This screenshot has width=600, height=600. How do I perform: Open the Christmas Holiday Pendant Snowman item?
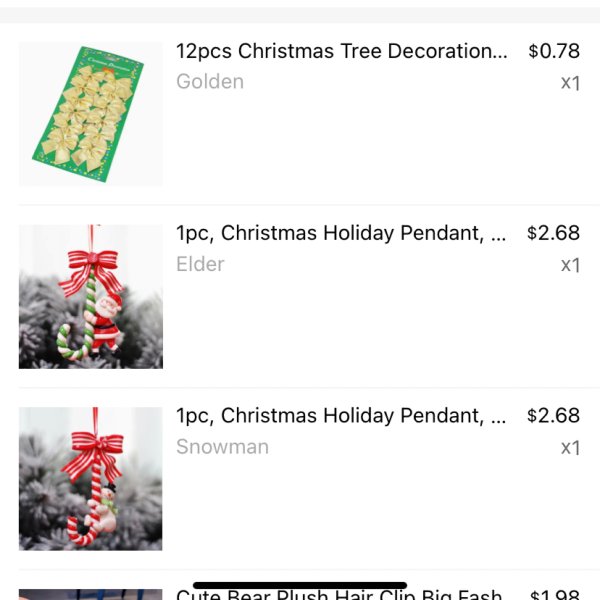(x=341, y=416)
